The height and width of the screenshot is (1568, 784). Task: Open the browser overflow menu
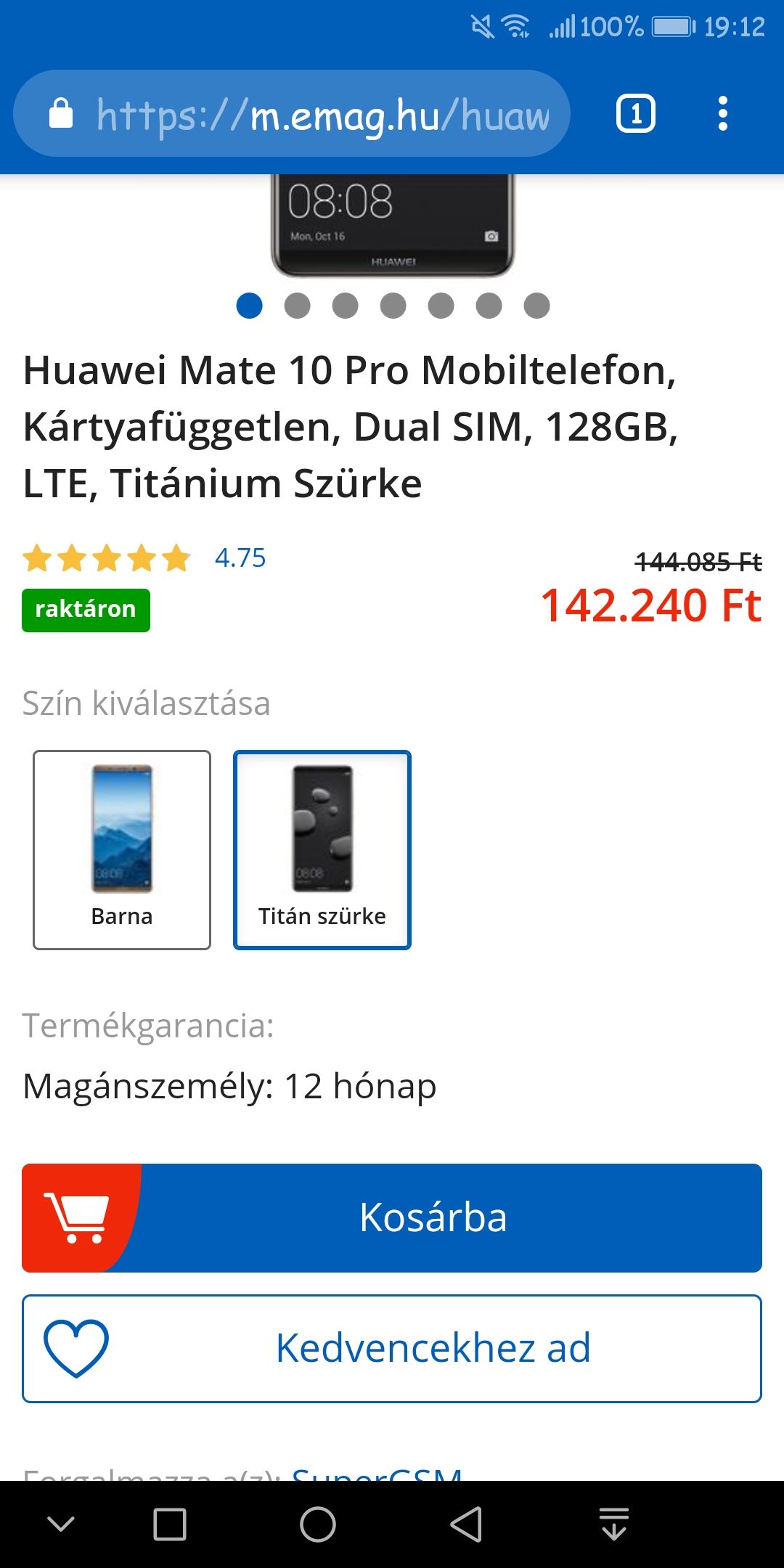click(x=722, y=114)
